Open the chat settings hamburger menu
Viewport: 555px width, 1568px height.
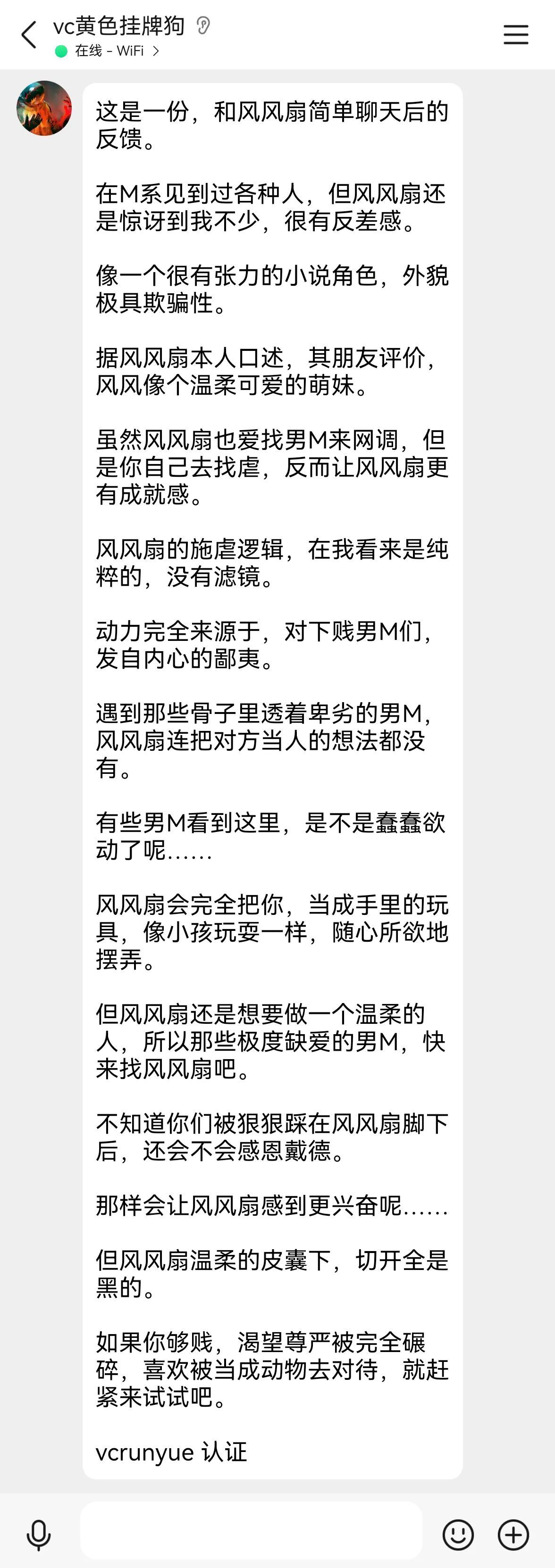[515, 35]
